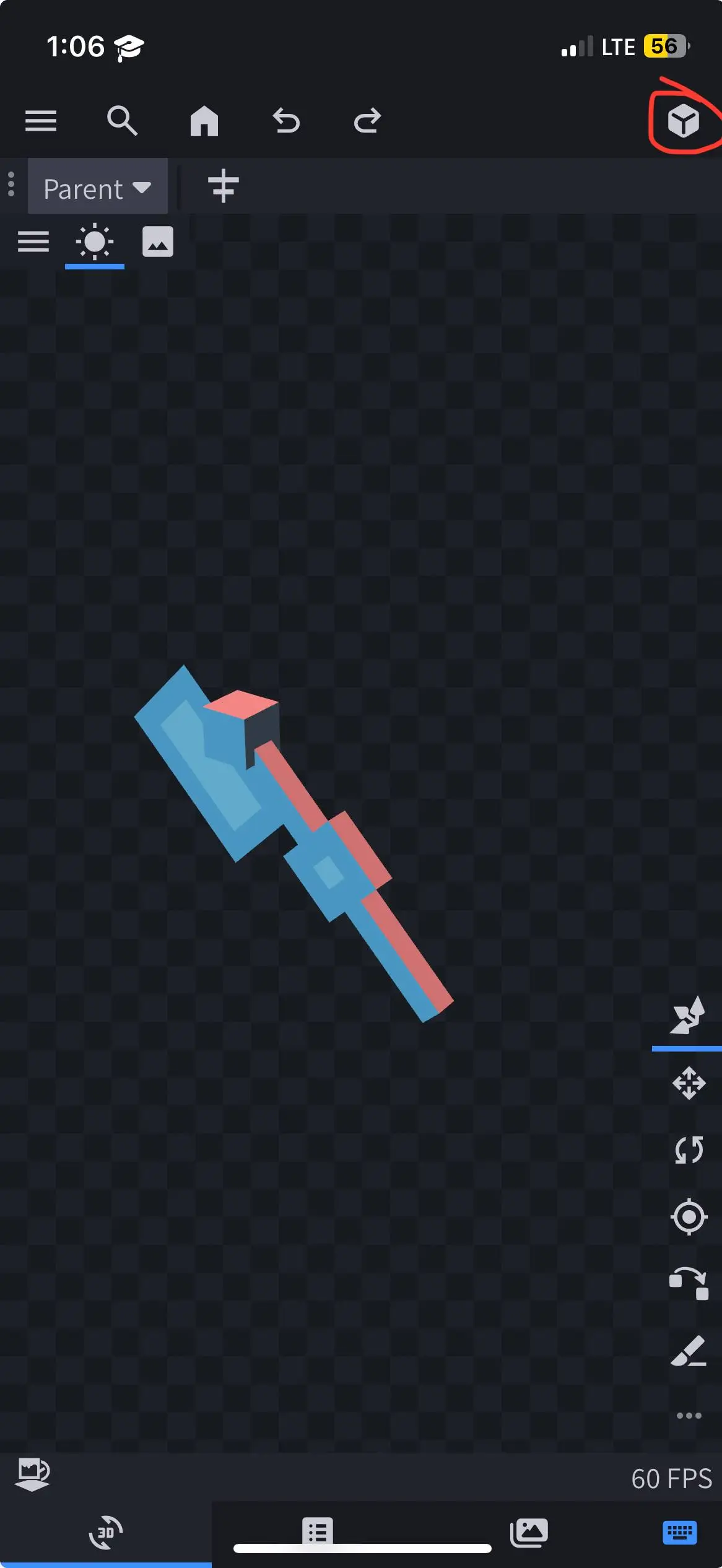This screenshot has width=722, height=1568.
Task: Select the rotate tool
Action: pyautogui.click(x=689, y=1150)
